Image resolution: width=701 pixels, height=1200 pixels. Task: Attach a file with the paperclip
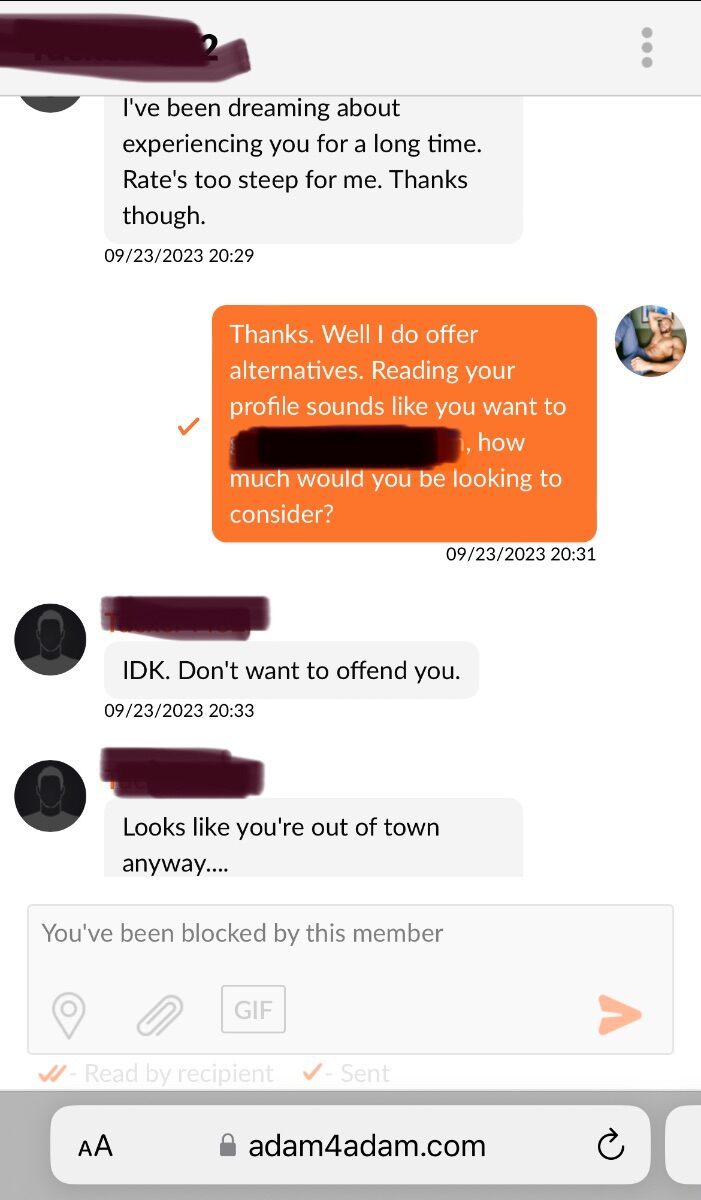click(160, 1015)
